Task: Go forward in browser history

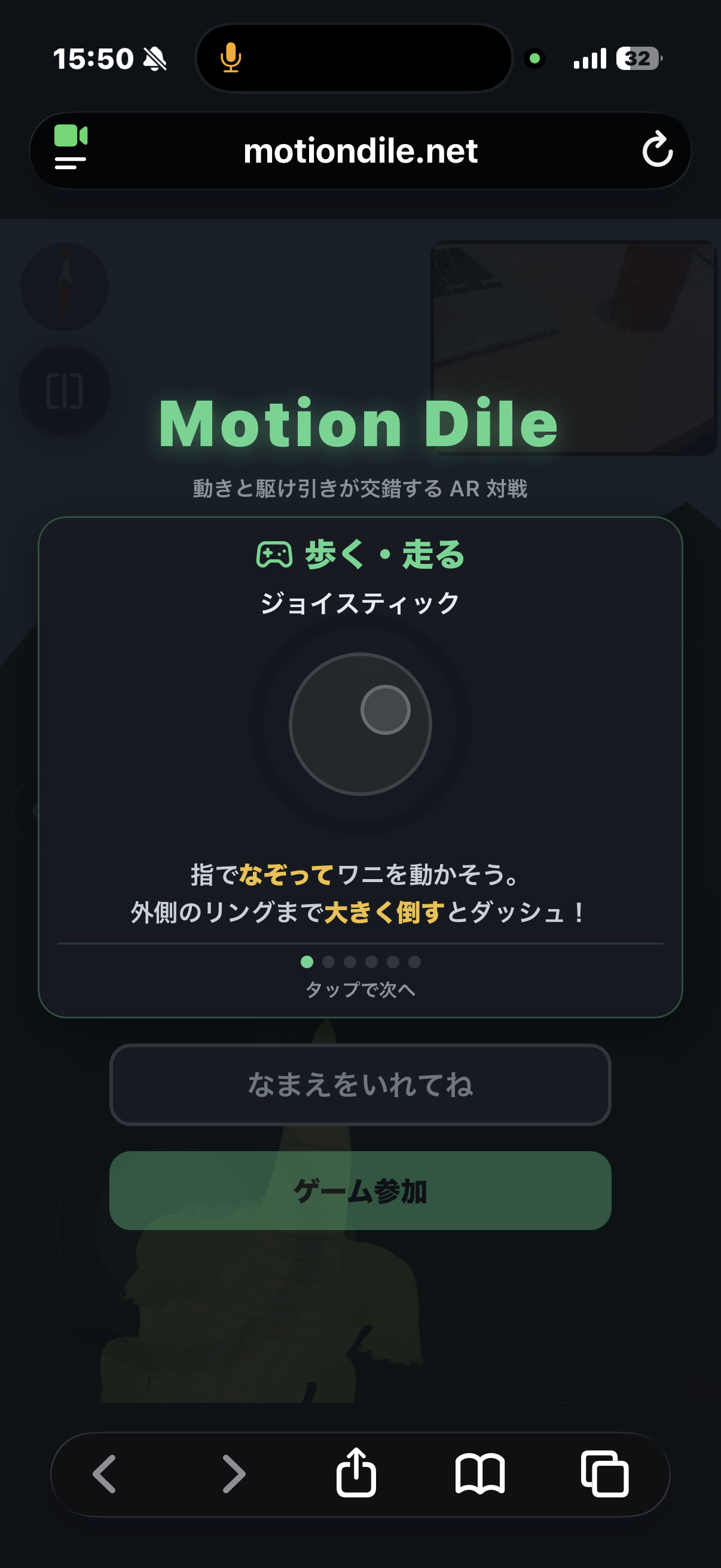Action: 234,1474
